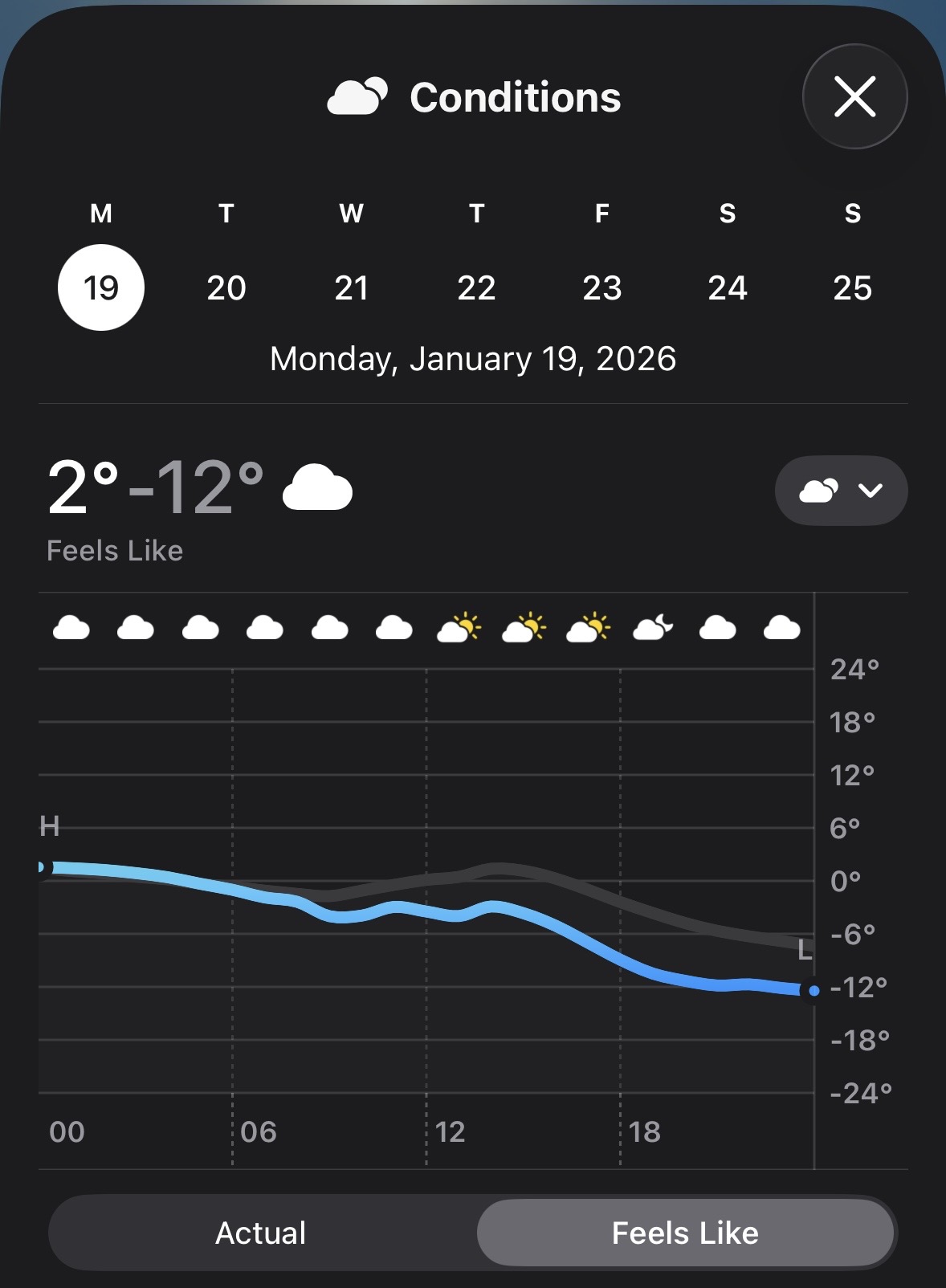Select Friday the 23rd
The height and width of the screenshot is (1288, 946).
pos(602,287)
